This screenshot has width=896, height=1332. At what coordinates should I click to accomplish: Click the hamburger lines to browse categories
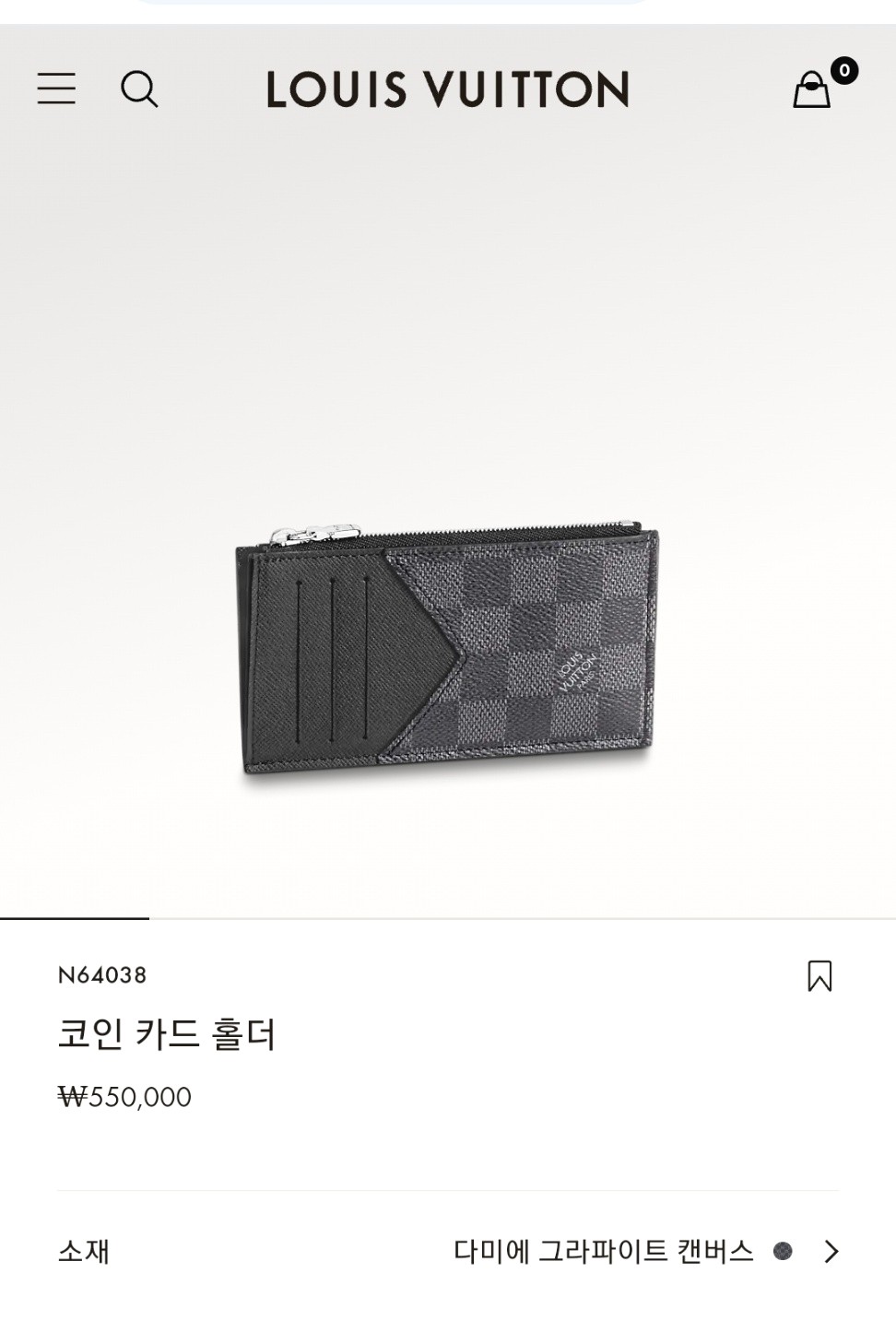[56, 88]
